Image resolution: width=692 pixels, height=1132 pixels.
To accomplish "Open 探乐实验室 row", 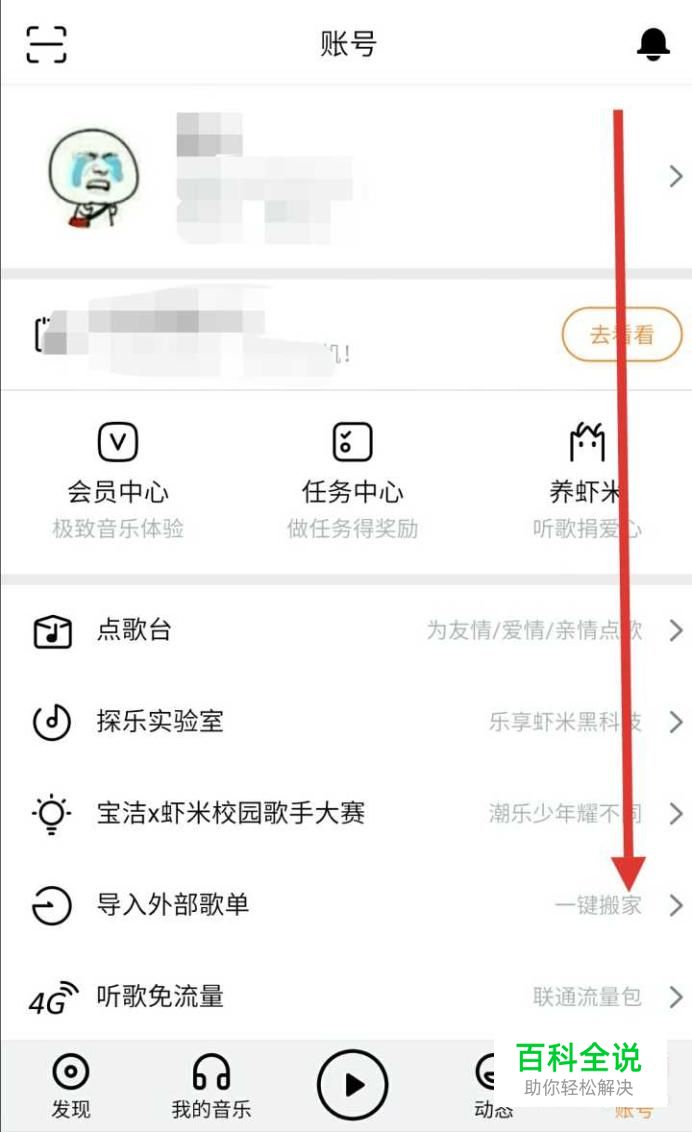I will point(346,721).
